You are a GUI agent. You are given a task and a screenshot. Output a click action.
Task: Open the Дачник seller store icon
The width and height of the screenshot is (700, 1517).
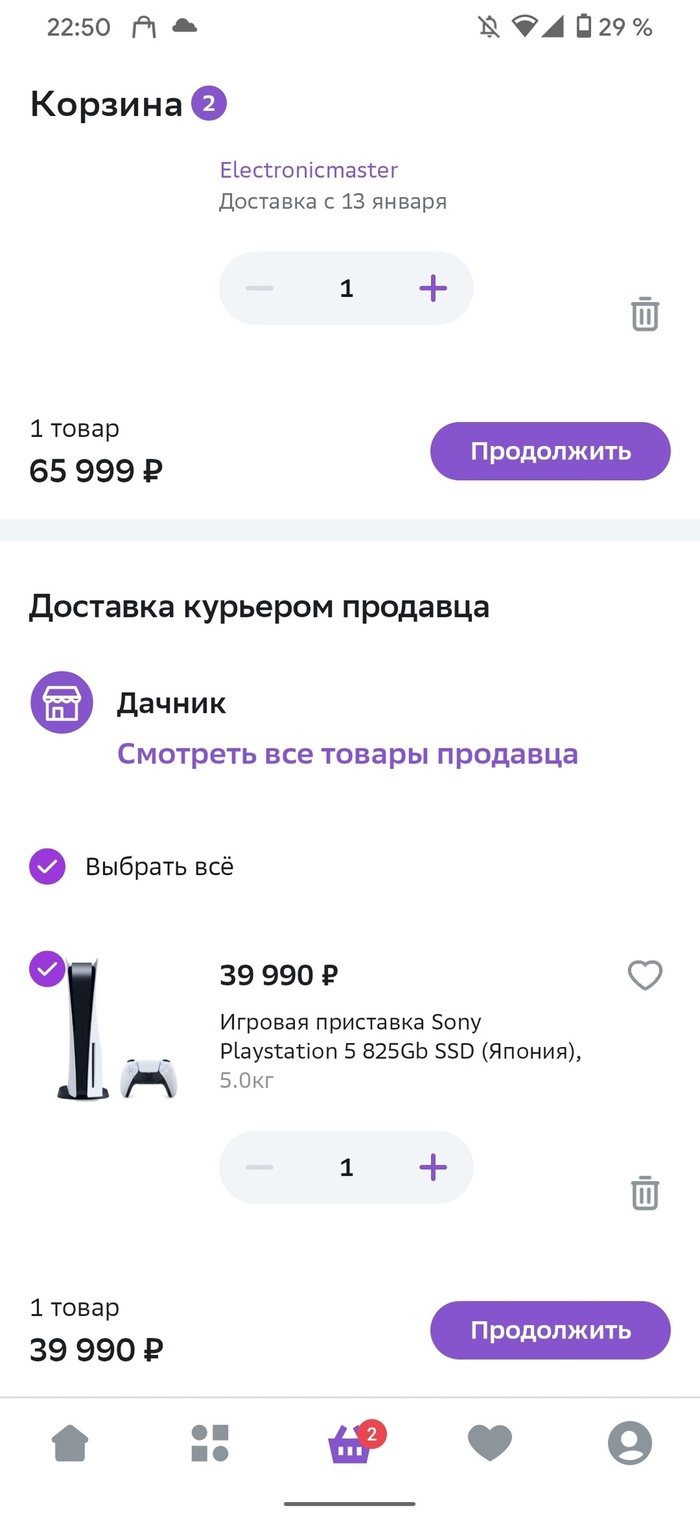pos(61,703)
